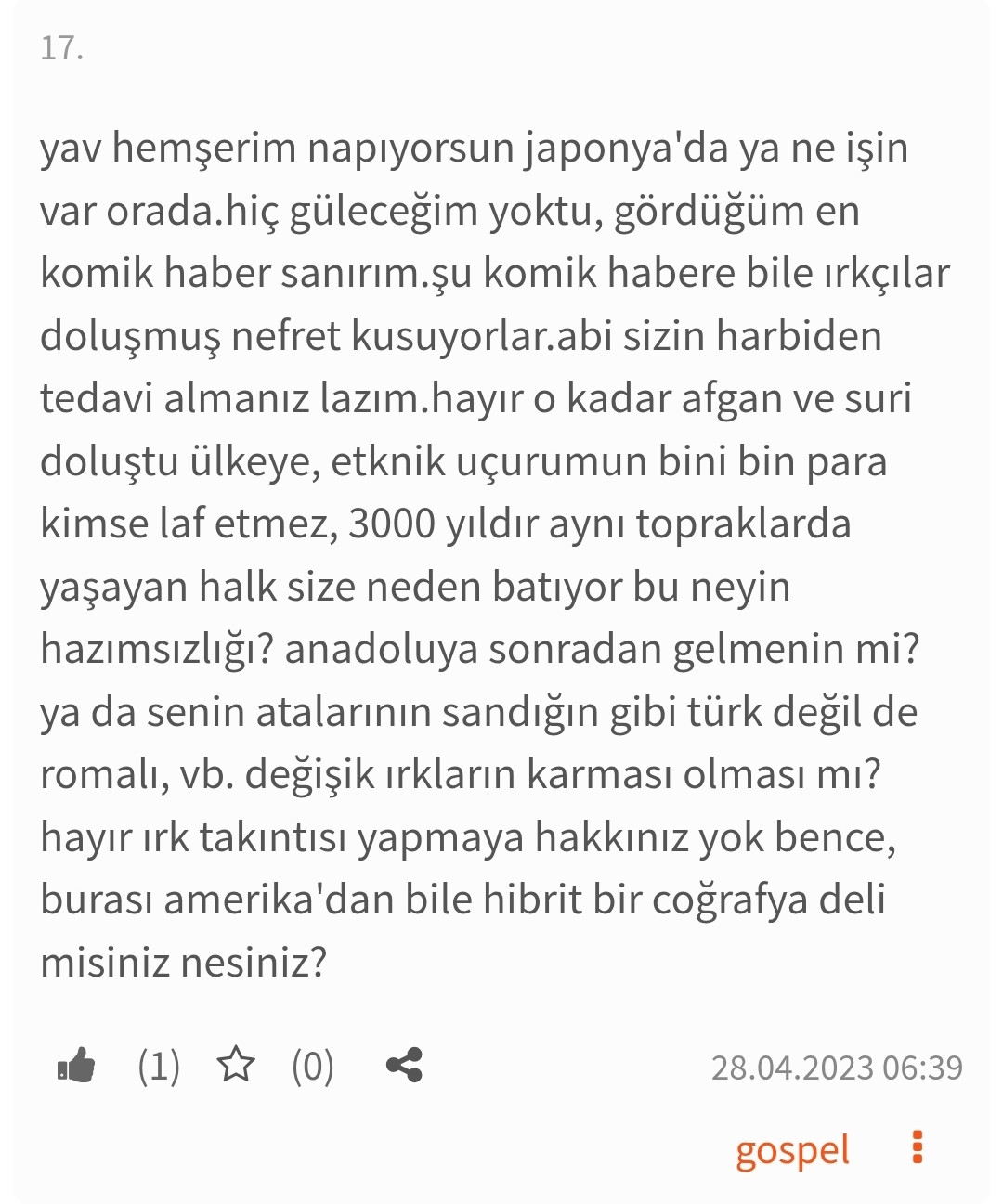Share gospel's entry
This screenshot has height=1204, width=1003.
(404, 1065)
